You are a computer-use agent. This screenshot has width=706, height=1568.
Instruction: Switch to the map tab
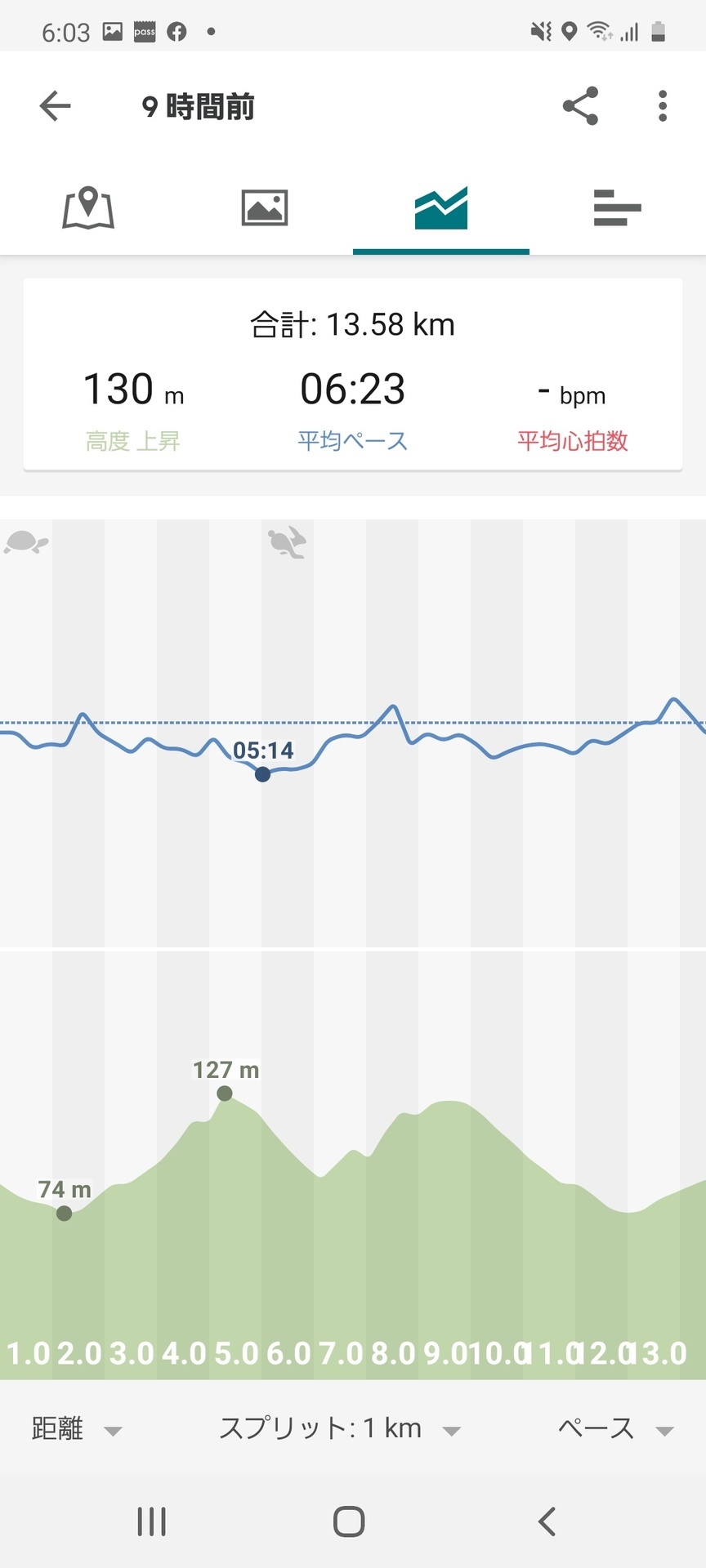click(88, 207)
